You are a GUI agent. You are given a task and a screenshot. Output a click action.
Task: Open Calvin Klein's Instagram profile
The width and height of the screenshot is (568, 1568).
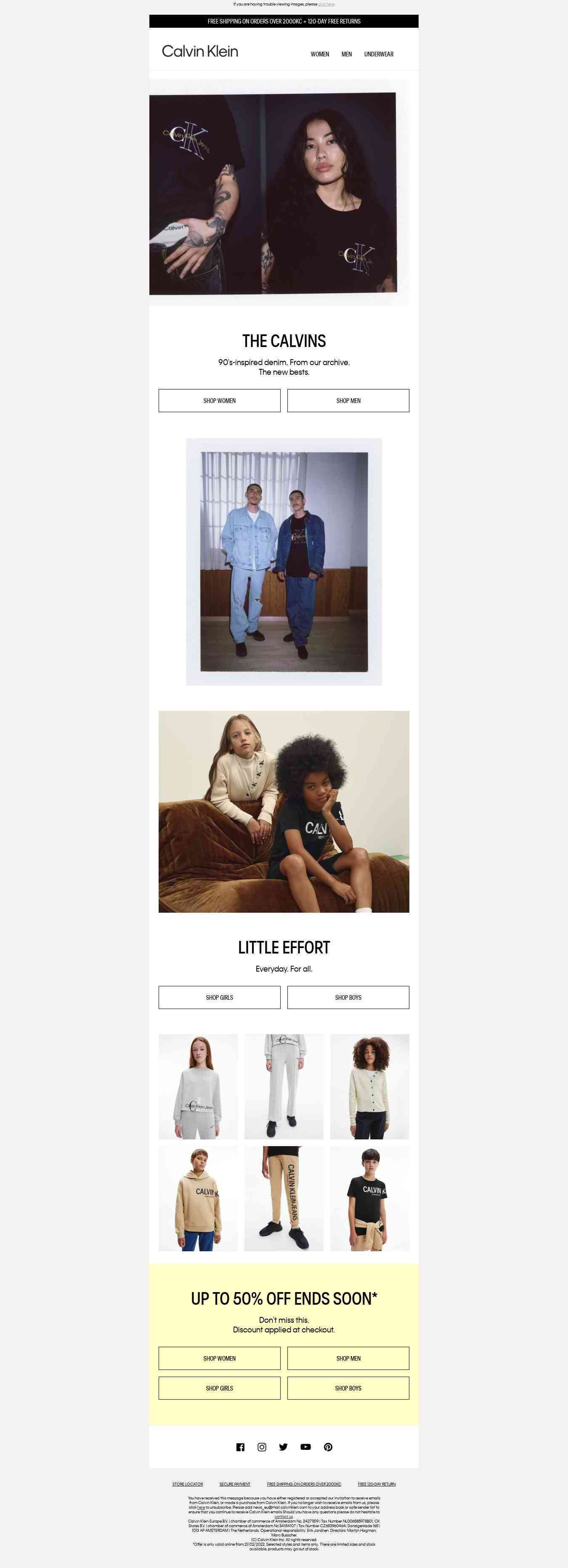(262, 1447)
